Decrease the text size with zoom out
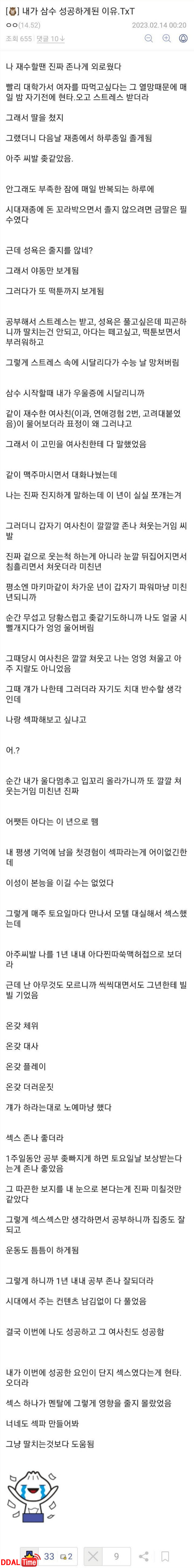Image resolution: width=194 pixels, height=1568 pixels. [148, 38]
